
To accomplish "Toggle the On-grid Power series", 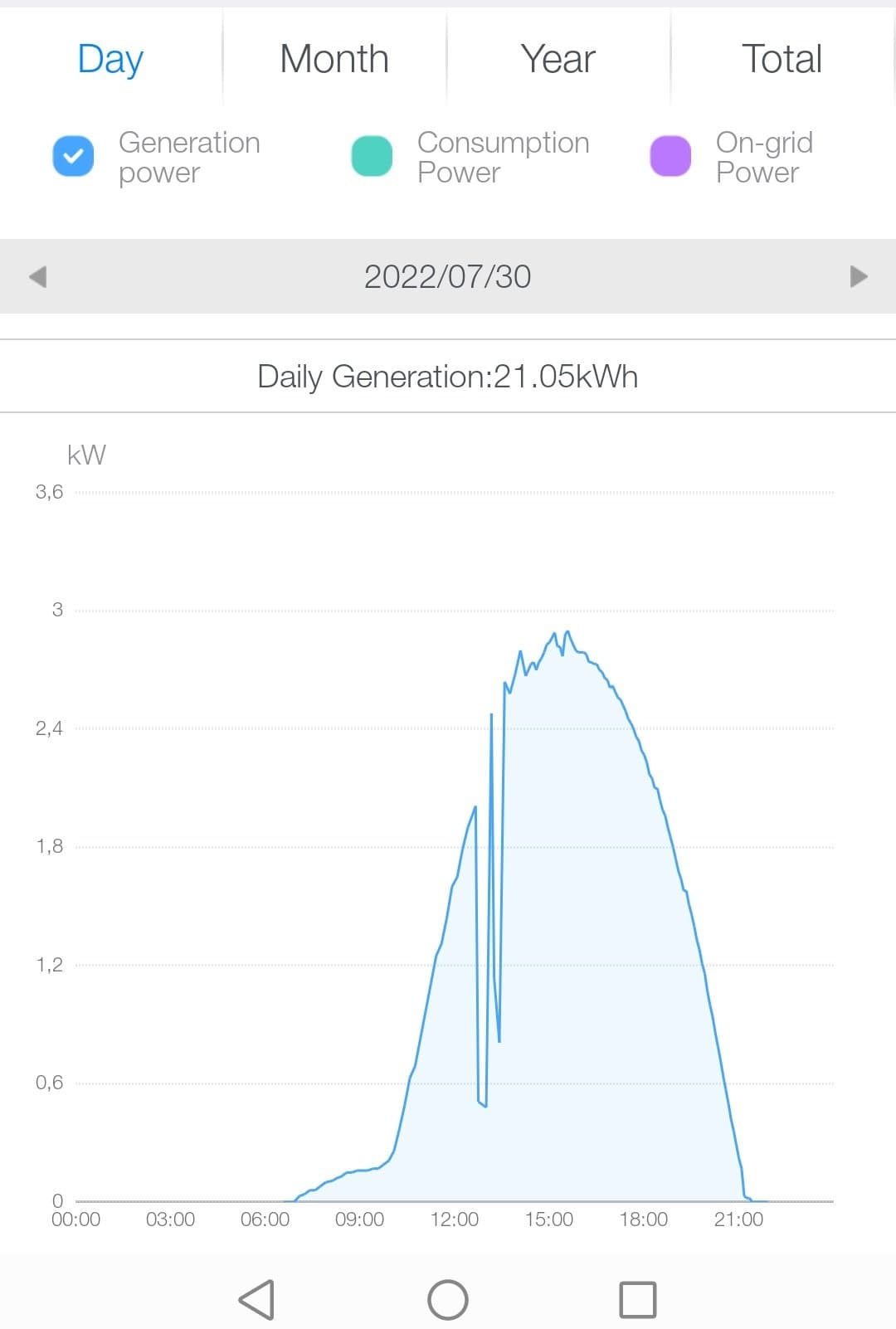I will (x=670, y=157).
